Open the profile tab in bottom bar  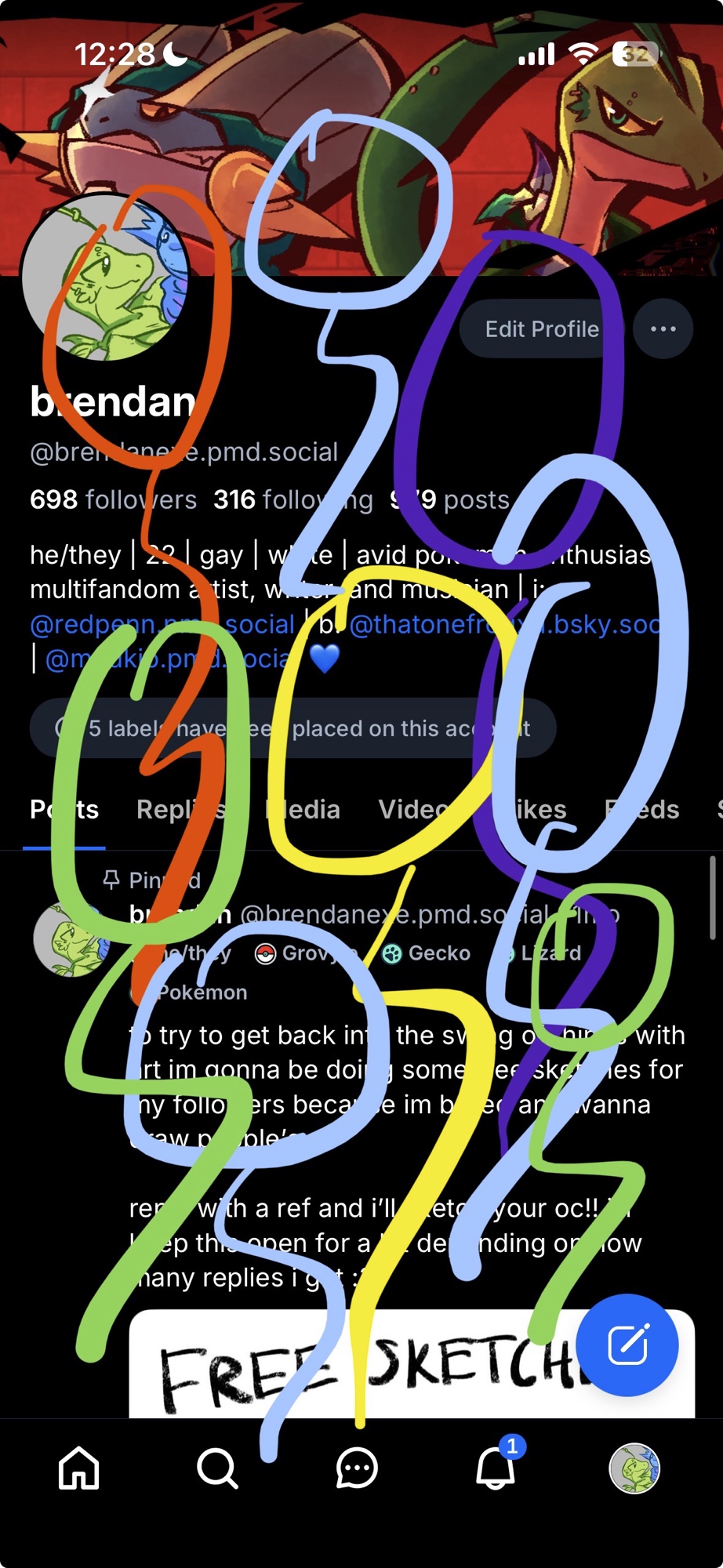pos(634,1468)
